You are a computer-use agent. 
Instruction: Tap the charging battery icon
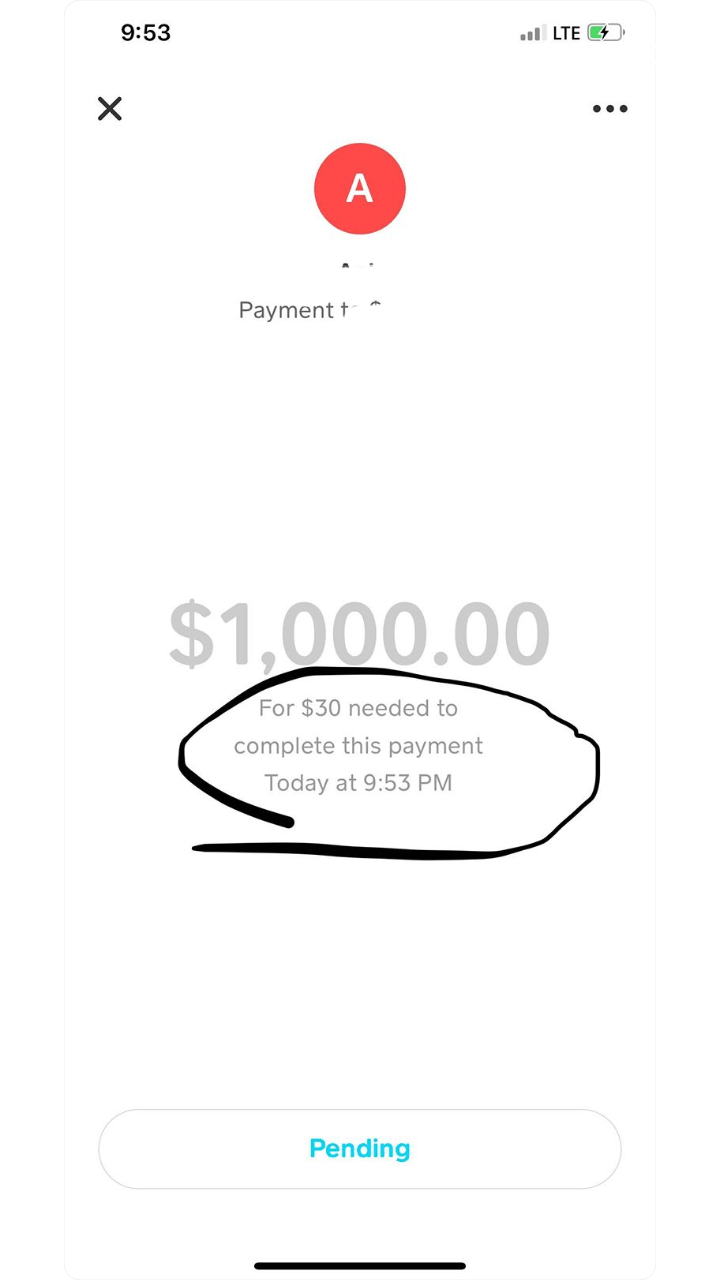[605, 32]
